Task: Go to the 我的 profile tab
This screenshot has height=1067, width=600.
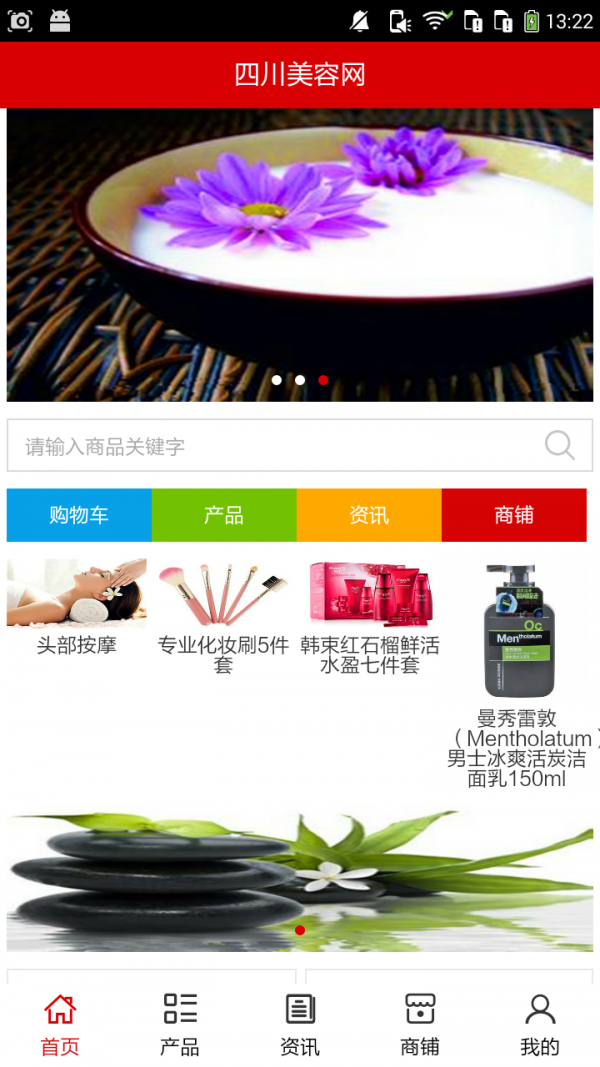Action: pos(540,1025)
